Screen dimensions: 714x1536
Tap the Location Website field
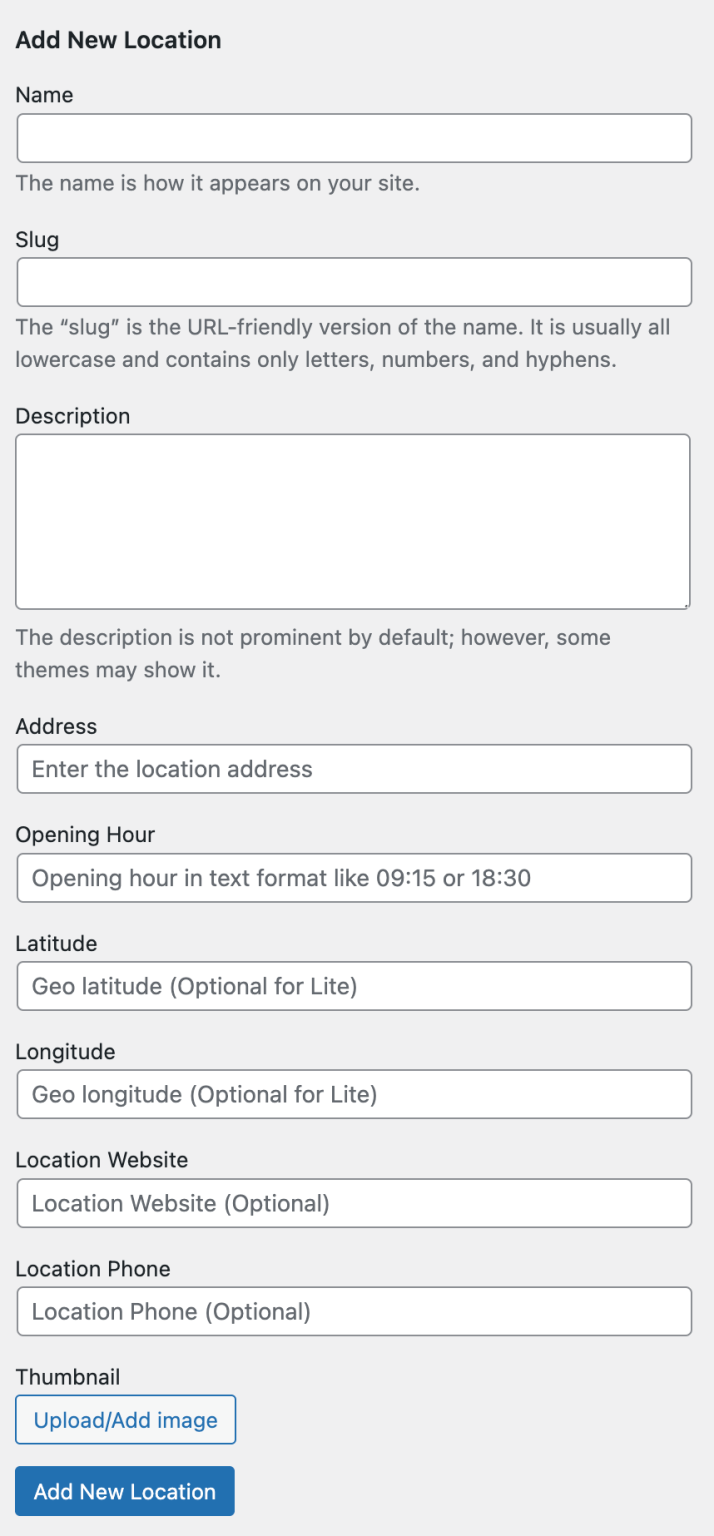point(354,1203)
